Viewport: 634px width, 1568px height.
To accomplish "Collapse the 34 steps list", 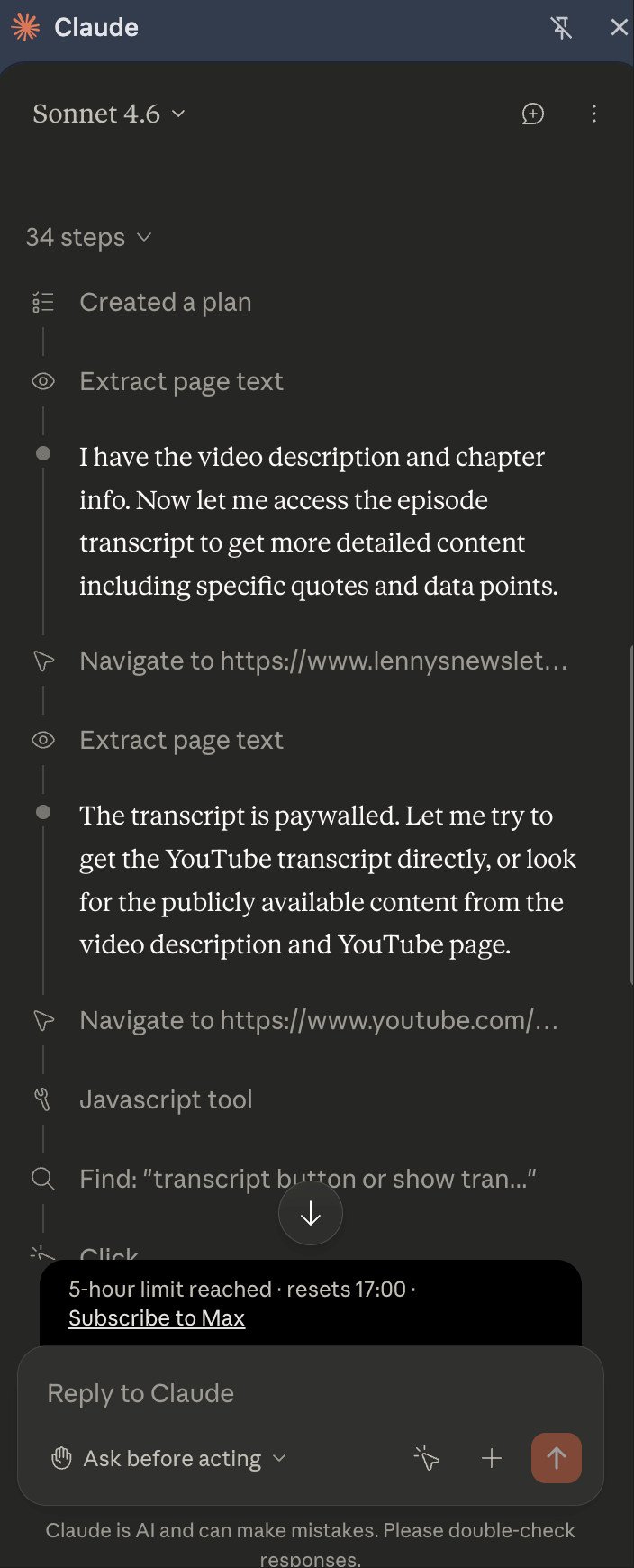I will [x=88, y=237].
